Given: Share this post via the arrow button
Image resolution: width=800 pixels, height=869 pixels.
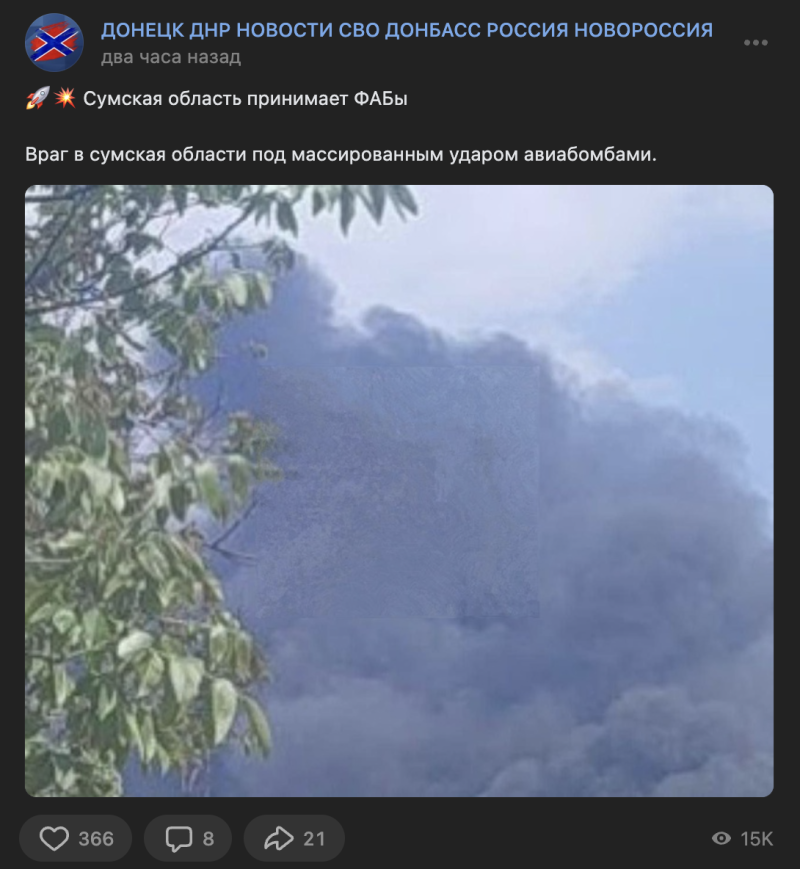Looking at the screenshot, I should (294, 838).
